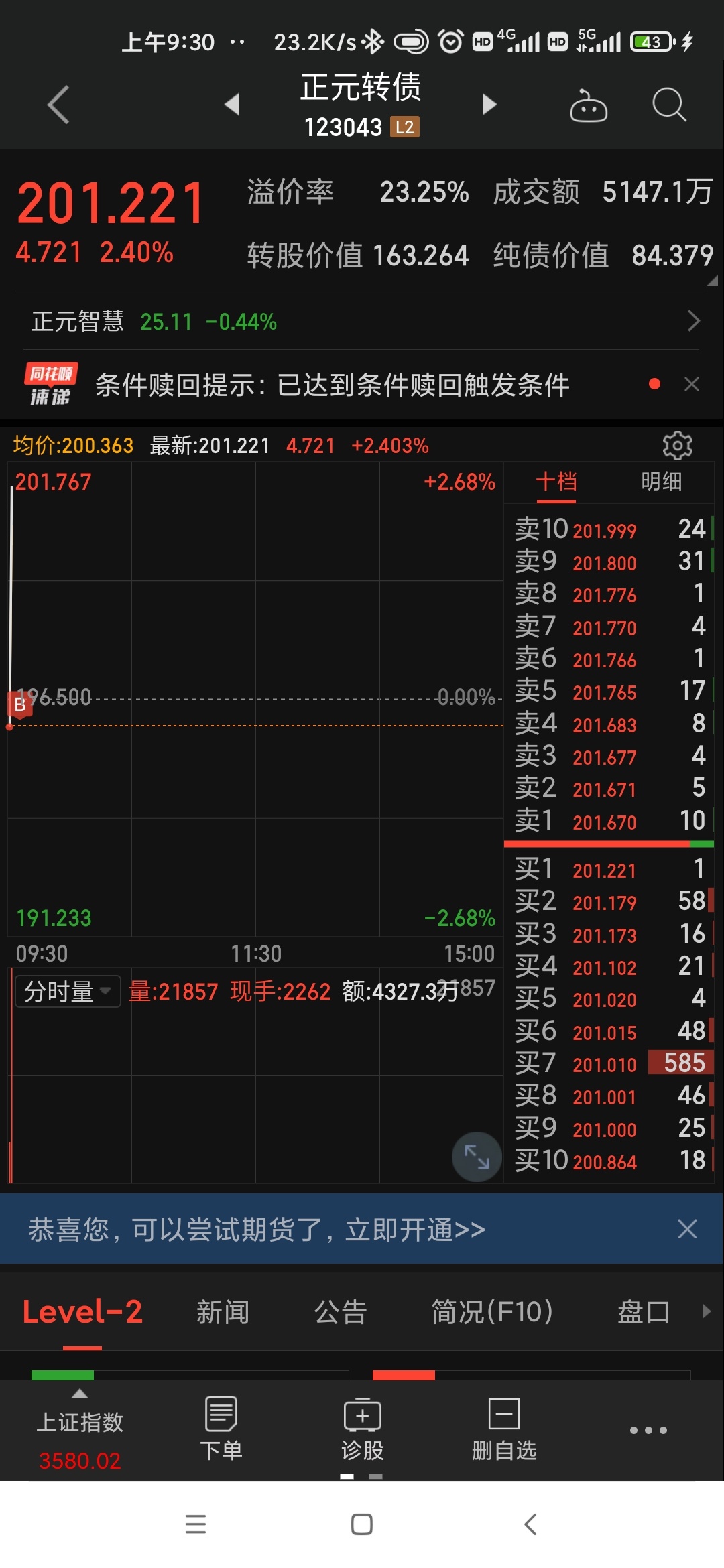This screenshot has width=724, height=1568.
Task: Select the 十档 tab
Action: 556,482
